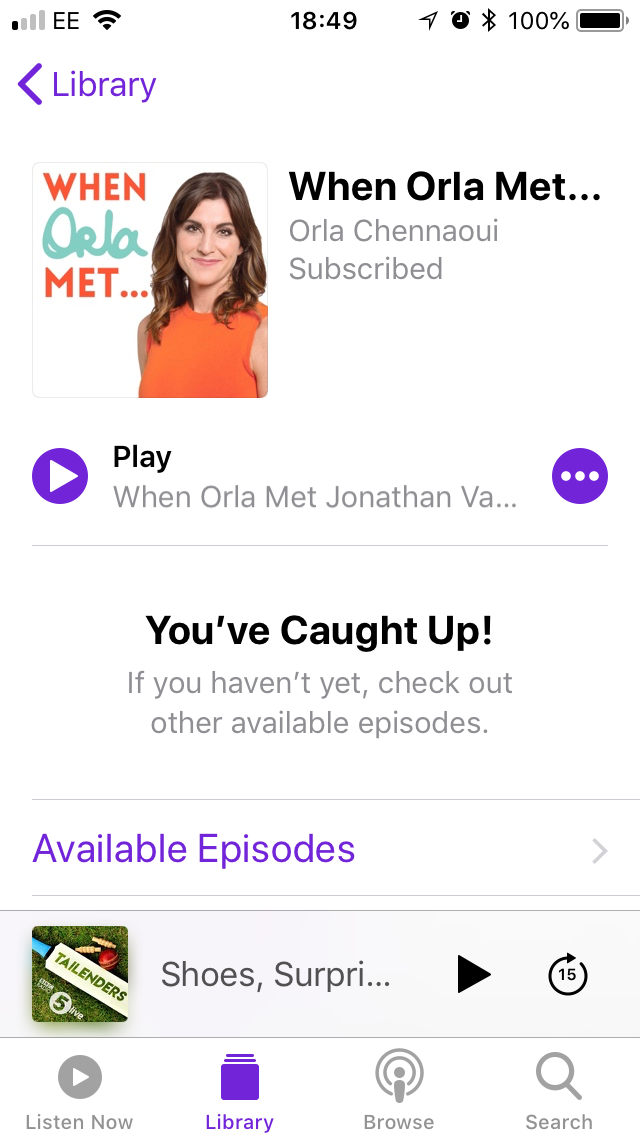Screen dimensions: 640x1136
Task: Open mini player for Shoes, Surpri... episode
Action: click(275, 974)
